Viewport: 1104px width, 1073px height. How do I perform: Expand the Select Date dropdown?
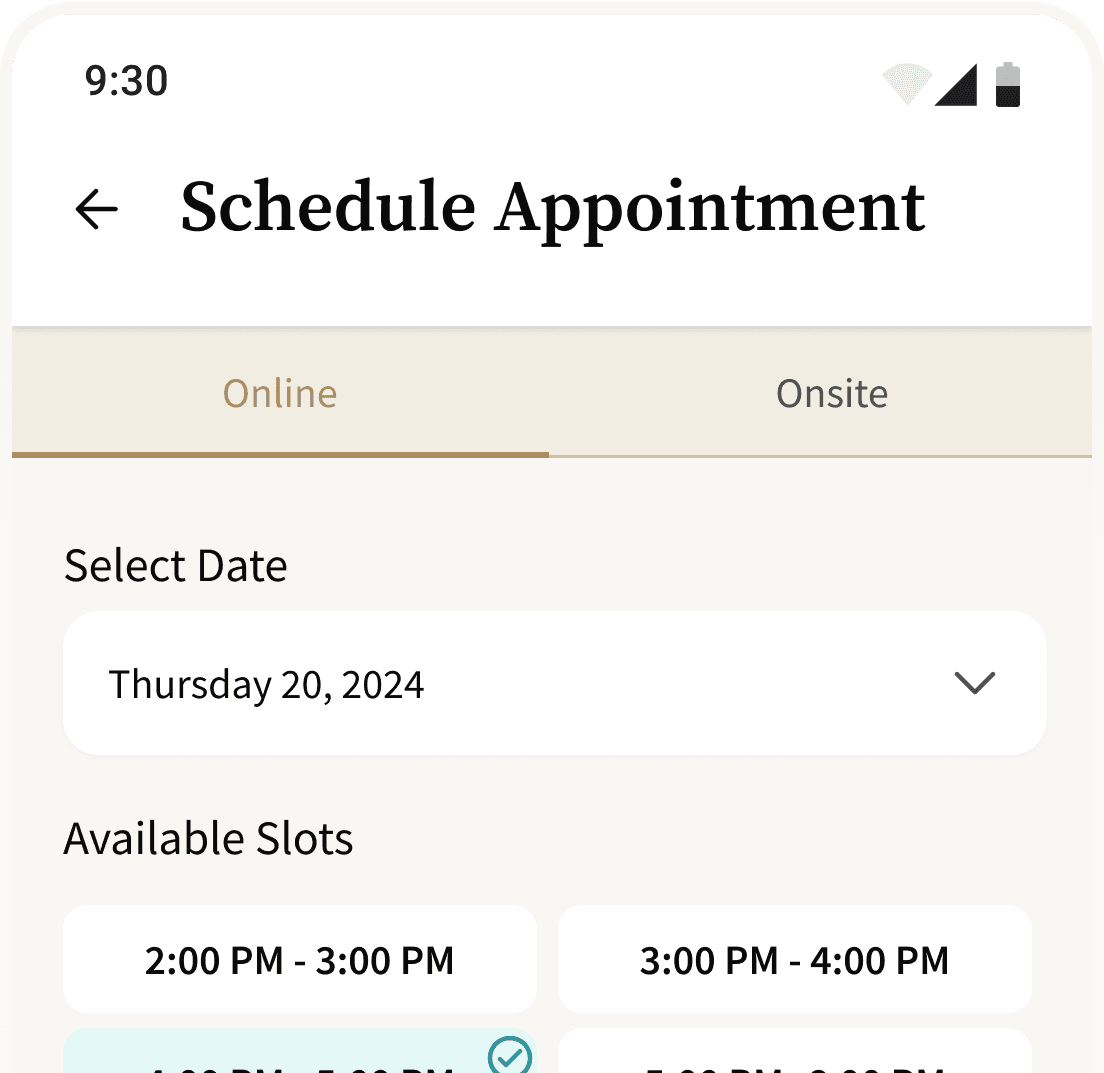click(554, 684)
